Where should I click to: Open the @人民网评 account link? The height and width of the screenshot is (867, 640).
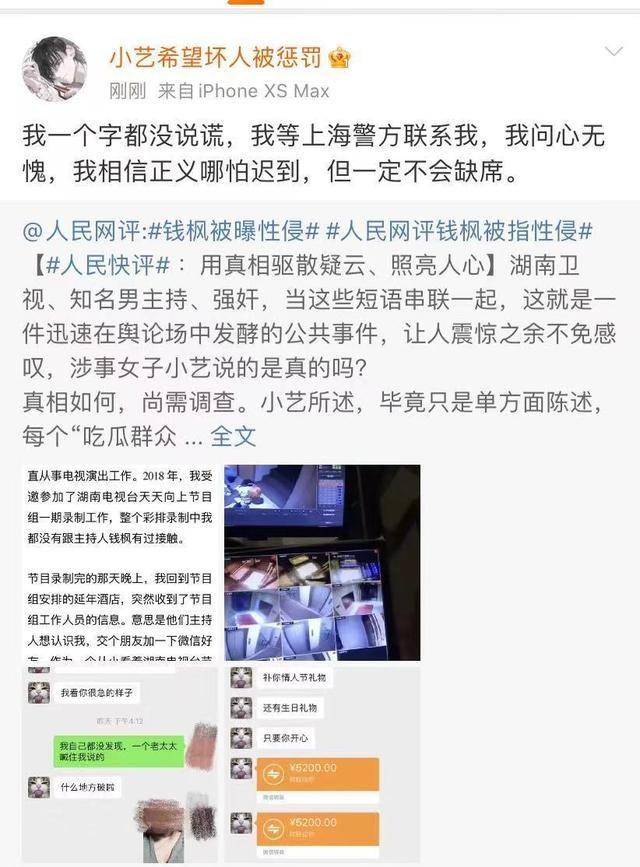tap(82, 232)
